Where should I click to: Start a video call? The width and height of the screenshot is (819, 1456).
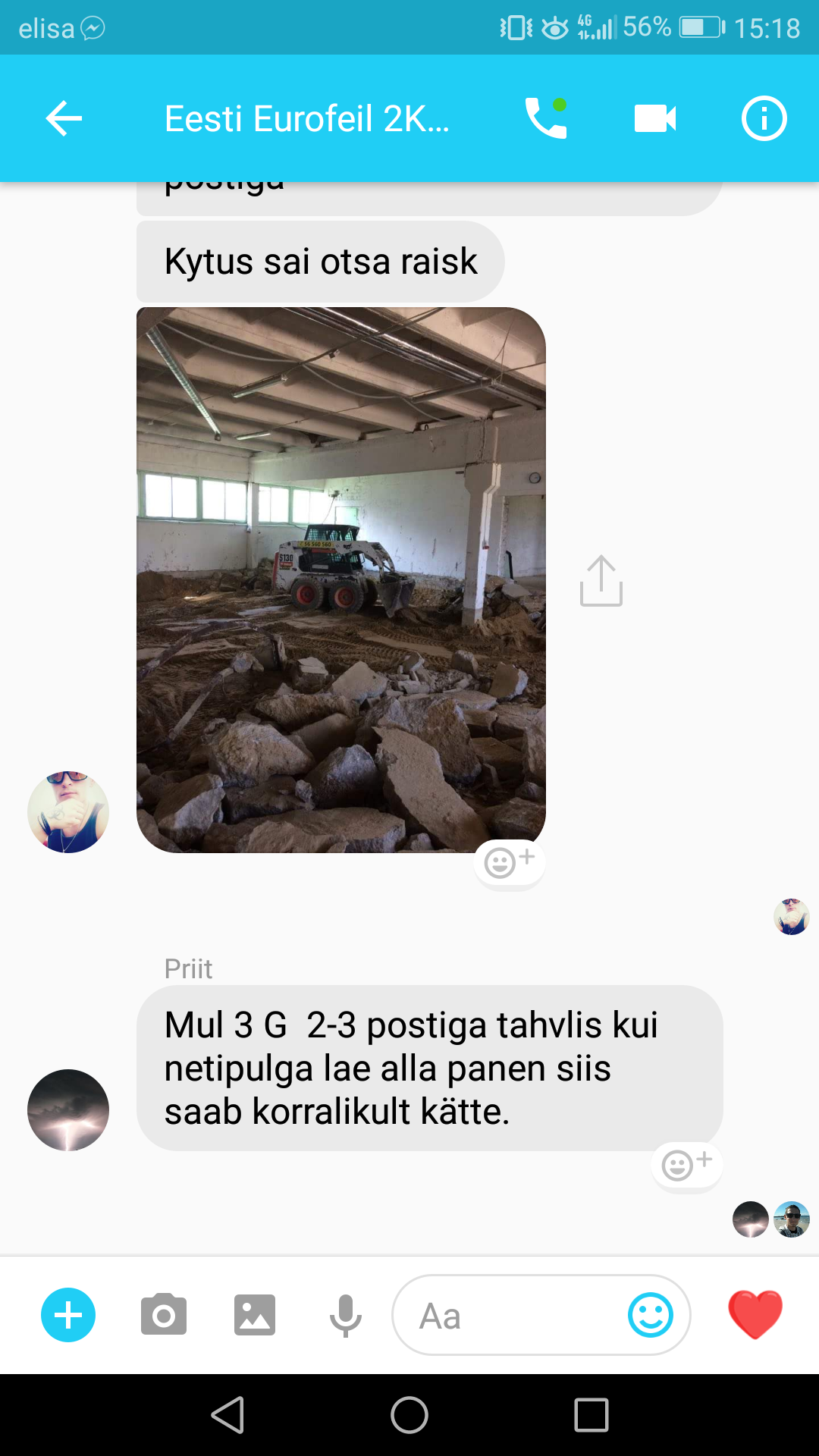click(x=655, y=118)
